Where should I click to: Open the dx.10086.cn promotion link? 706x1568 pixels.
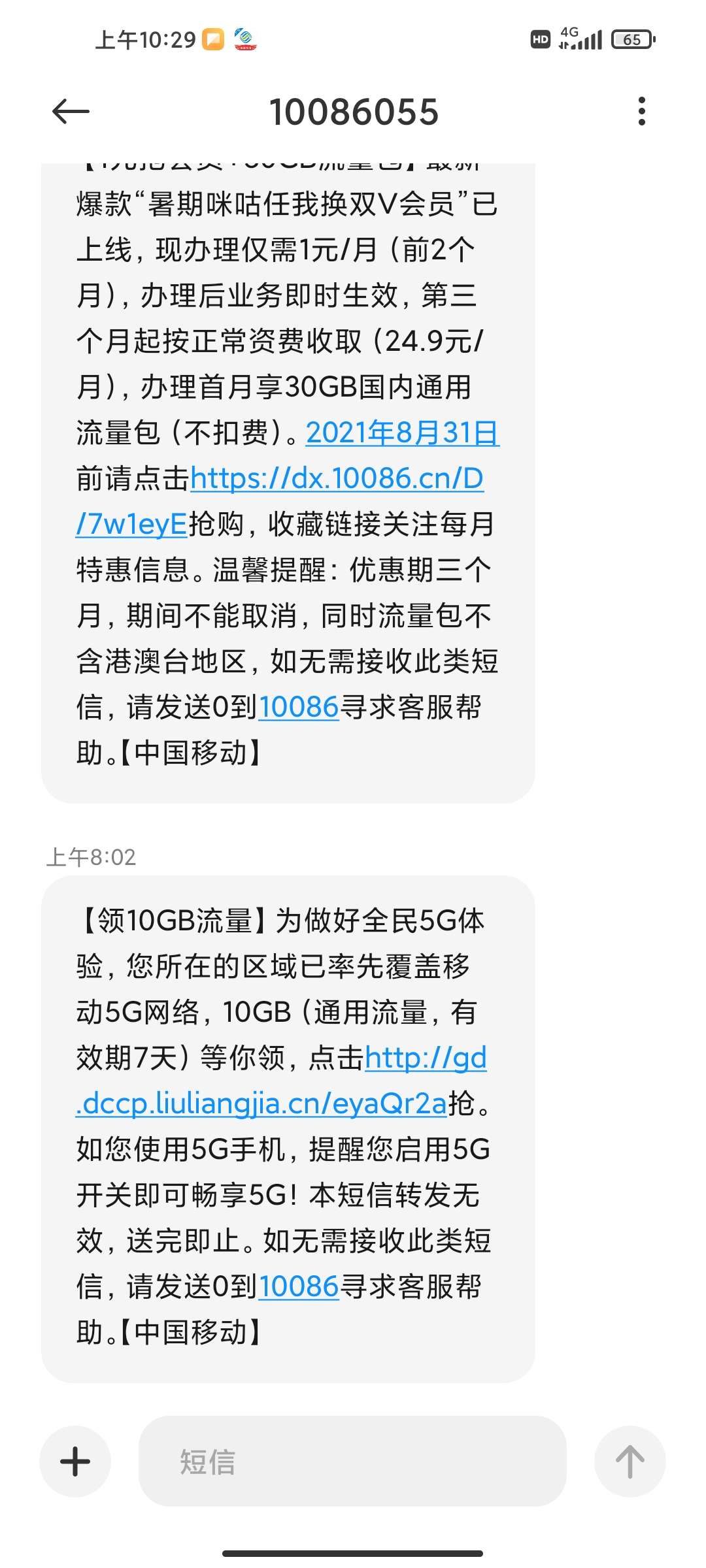[x=279, y=501]
